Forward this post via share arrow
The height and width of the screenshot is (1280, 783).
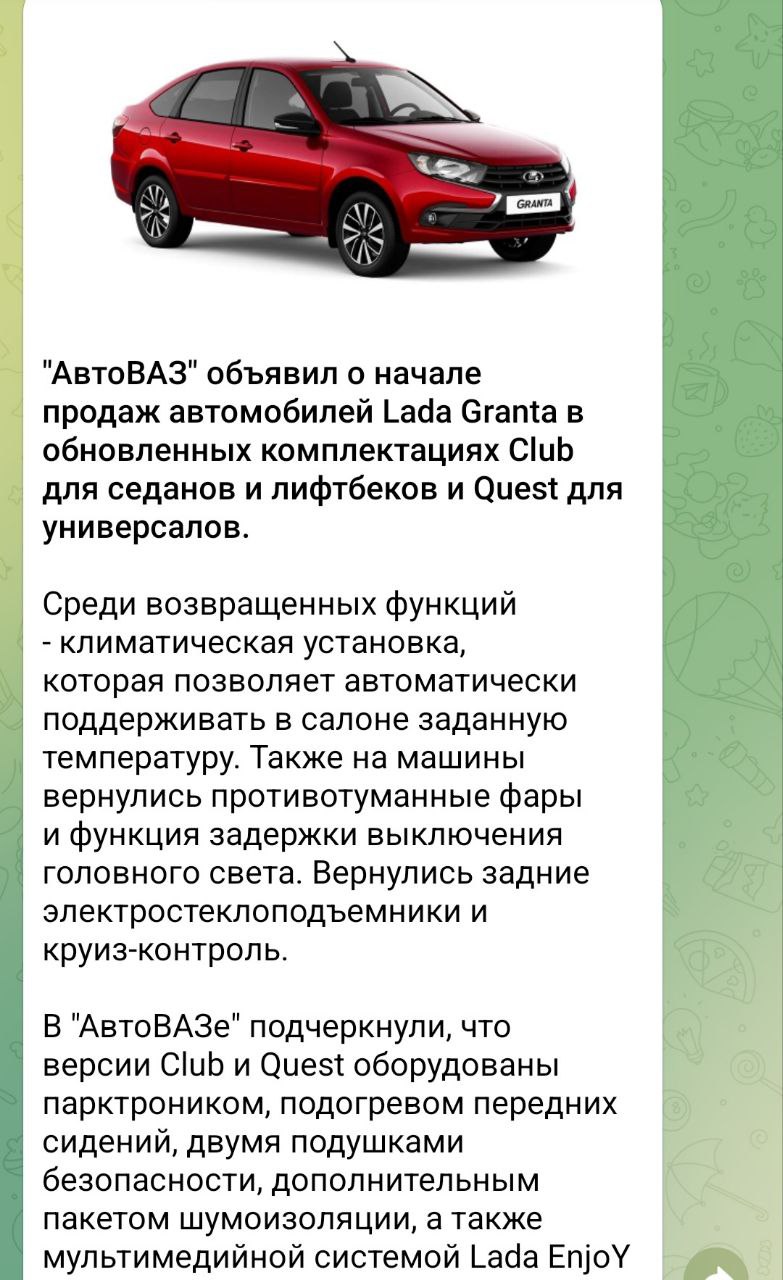(x=716, y=1266)
